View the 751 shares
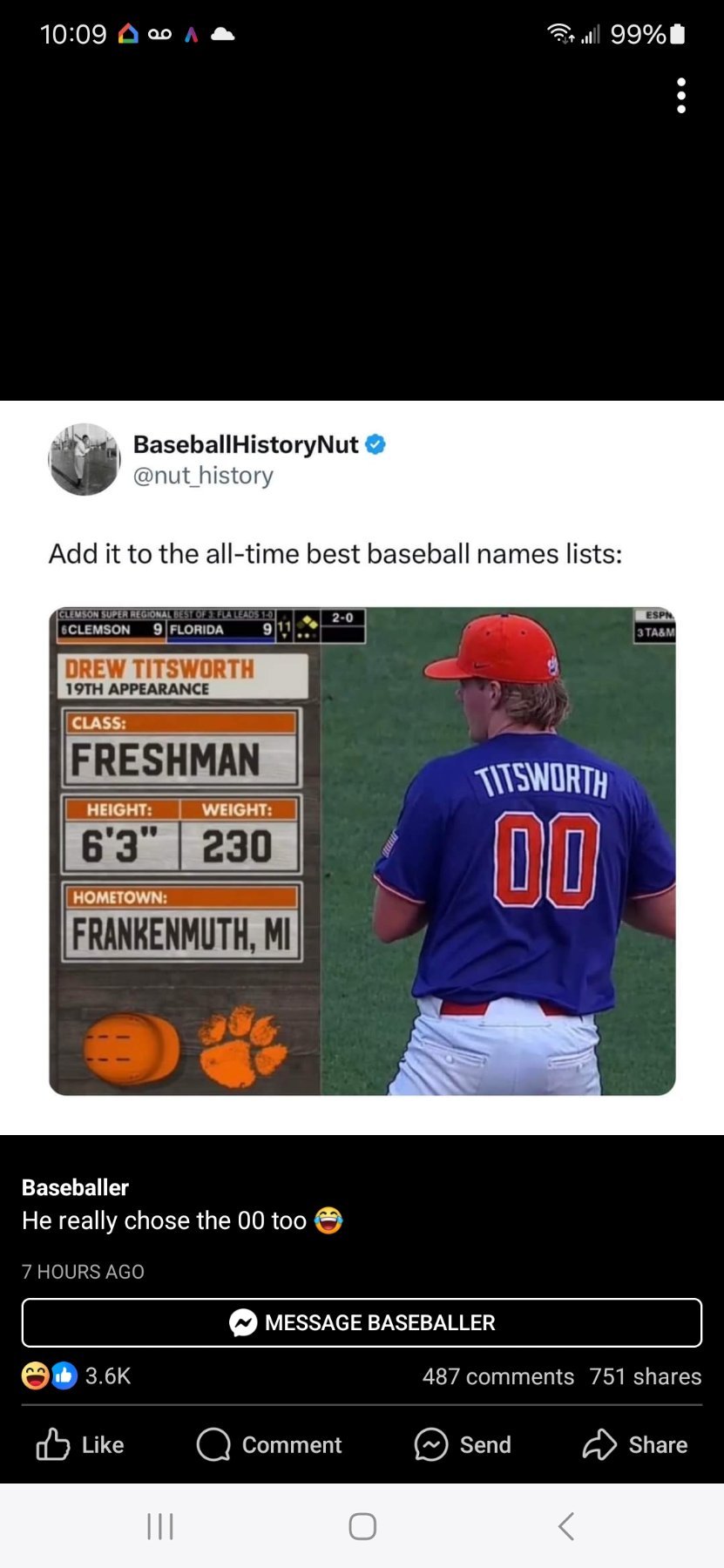Screen dimensions: 724x1568 pyautogui.click(x=645, y=1376)
